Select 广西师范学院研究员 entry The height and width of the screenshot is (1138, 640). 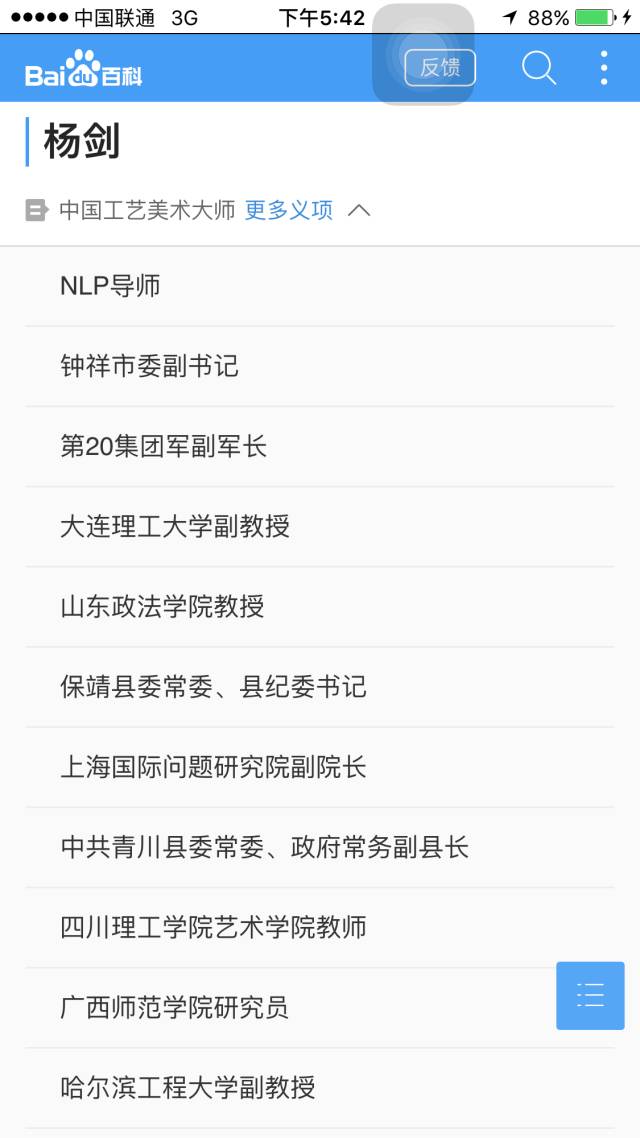(x=175, y=1007)
